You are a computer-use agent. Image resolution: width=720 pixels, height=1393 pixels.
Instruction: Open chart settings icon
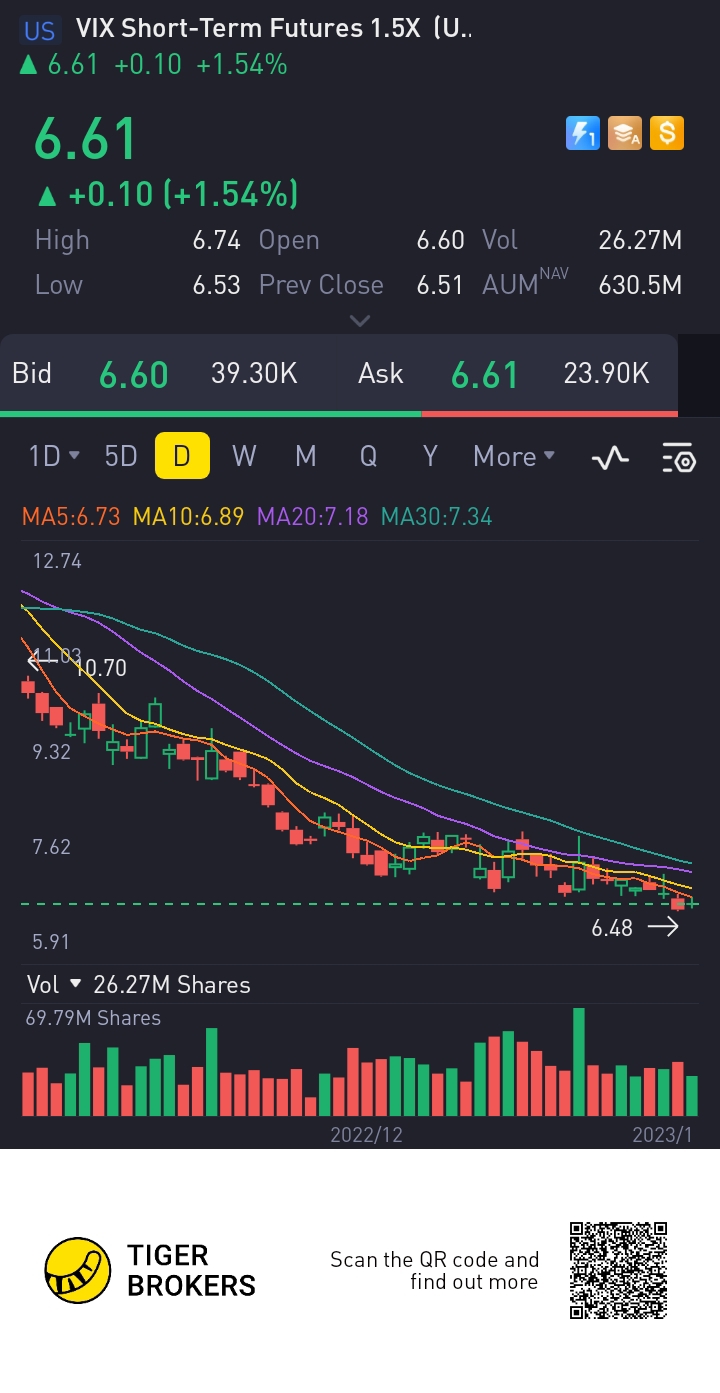[x=679, y=457]
